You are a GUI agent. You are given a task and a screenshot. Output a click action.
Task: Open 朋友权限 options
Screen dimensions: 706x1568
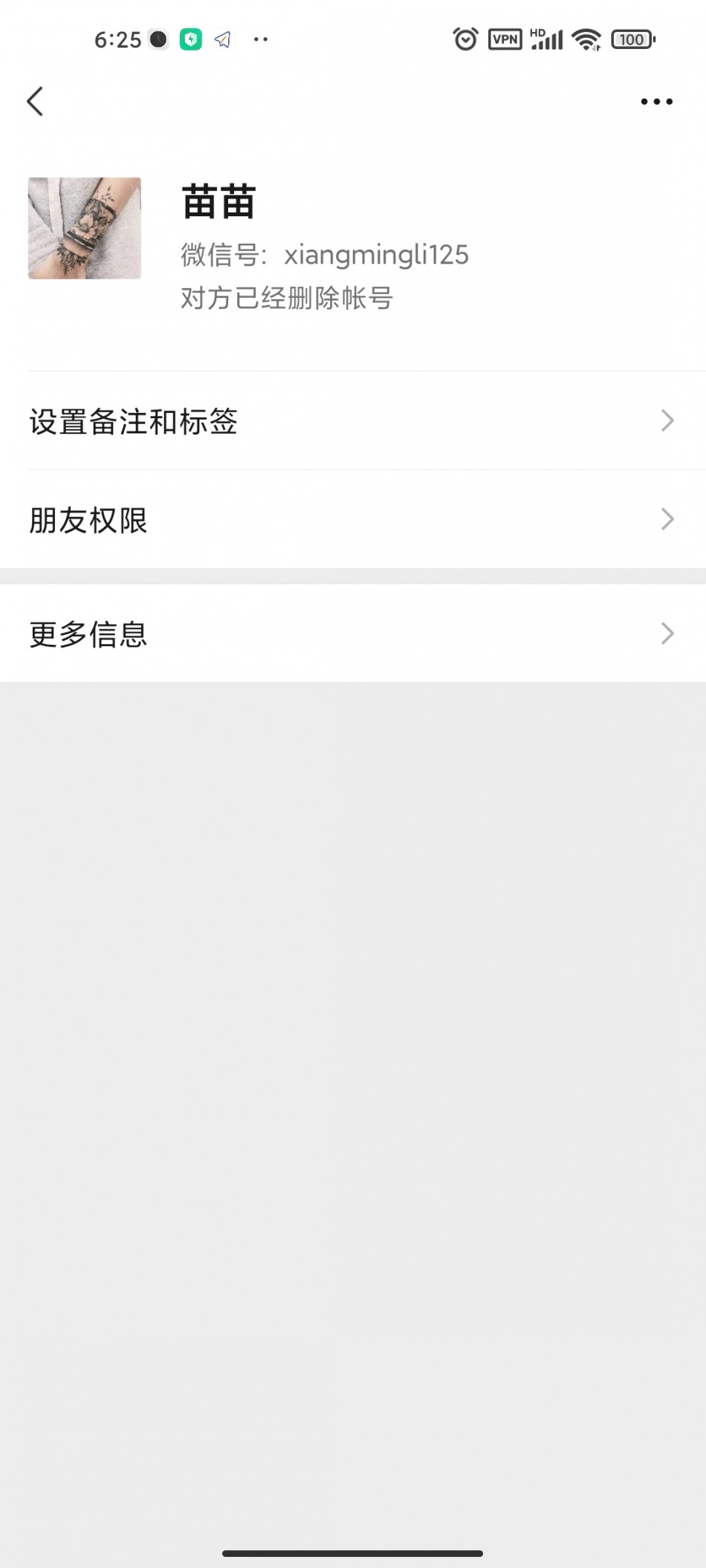[353, 520]
